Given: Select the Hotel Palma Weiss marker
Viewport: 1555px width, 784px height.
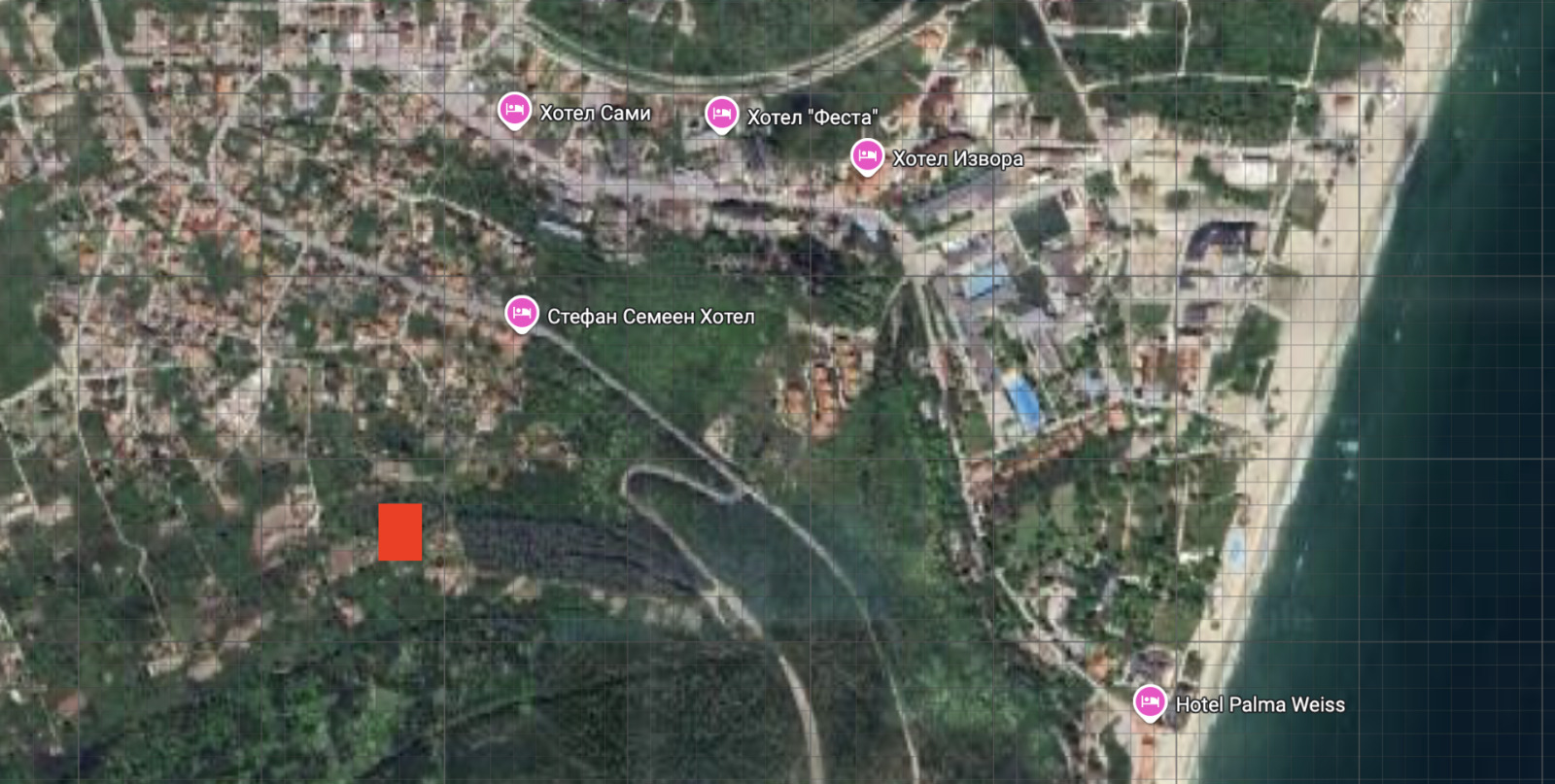Looking at the screenshot, I should coord(1150,701).
